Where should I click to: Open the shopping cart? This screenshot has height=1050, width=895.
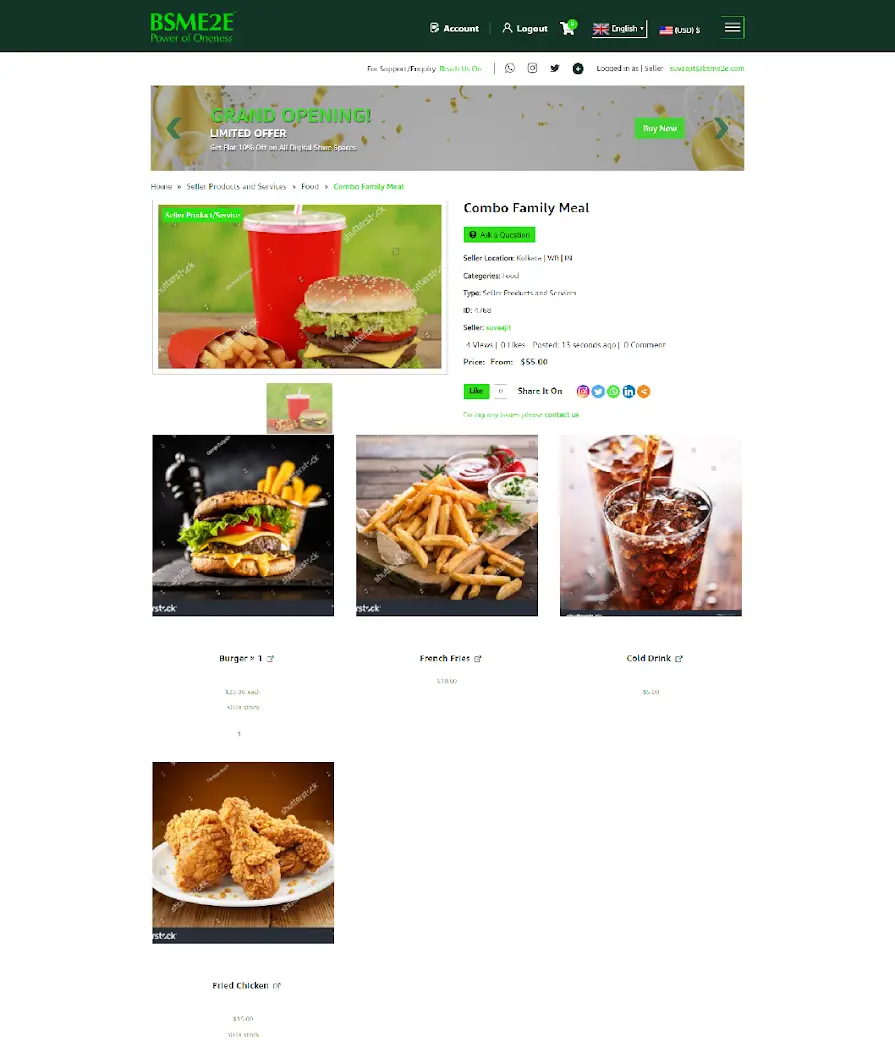(568, 28)
